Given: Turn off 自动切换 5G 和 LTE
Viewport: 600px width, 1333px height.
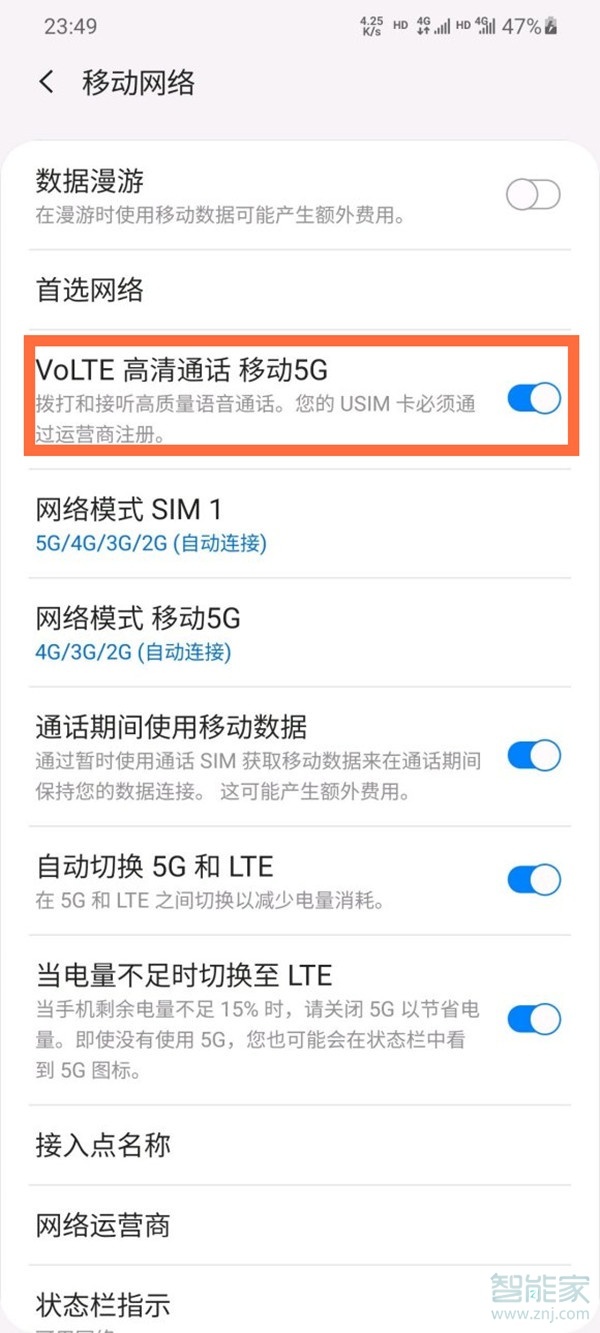Looking at the screenshot, I should click(534, 880).
